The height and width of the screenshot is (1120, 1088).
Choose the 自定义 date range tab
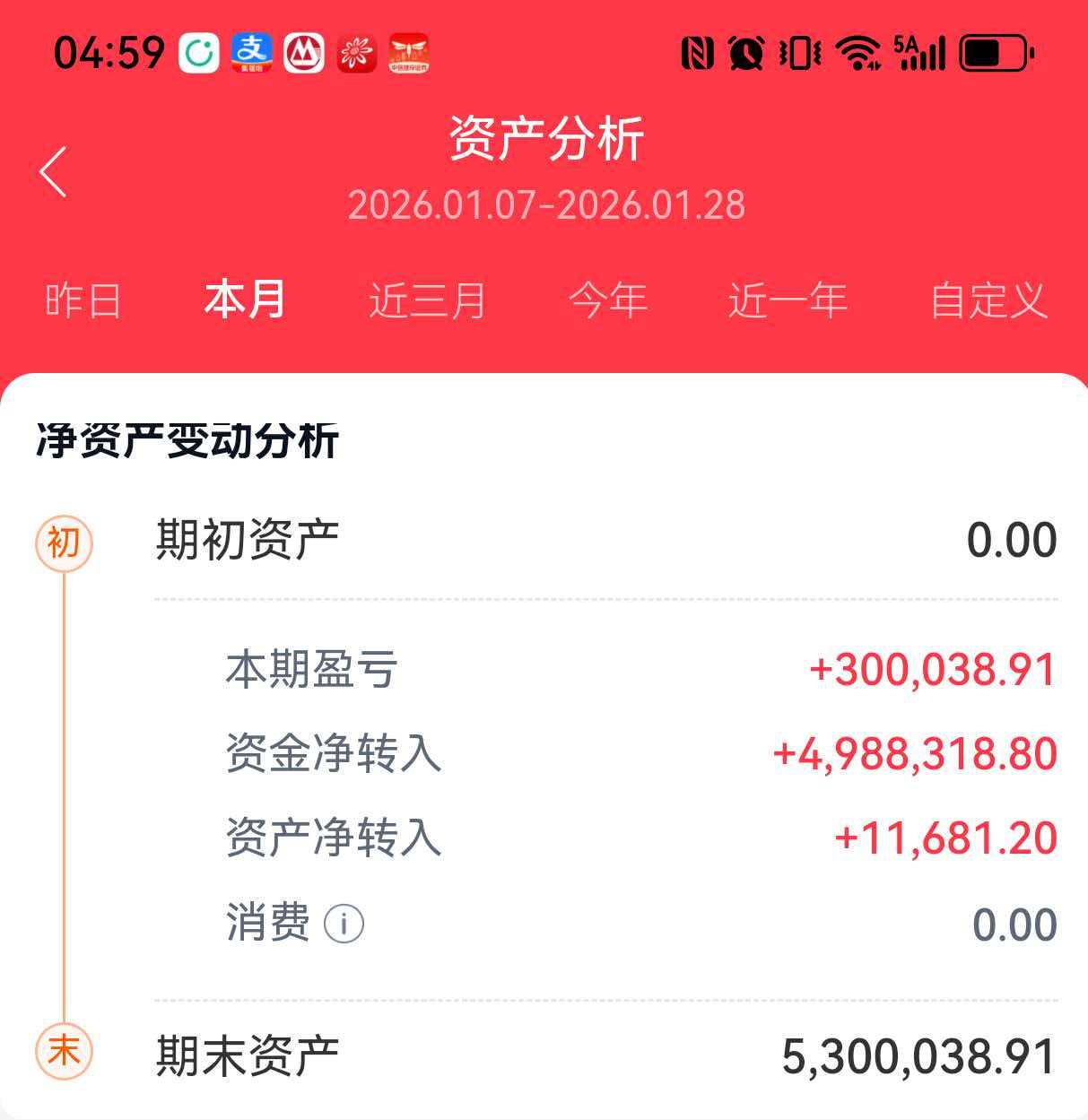(x=988, y=300)
